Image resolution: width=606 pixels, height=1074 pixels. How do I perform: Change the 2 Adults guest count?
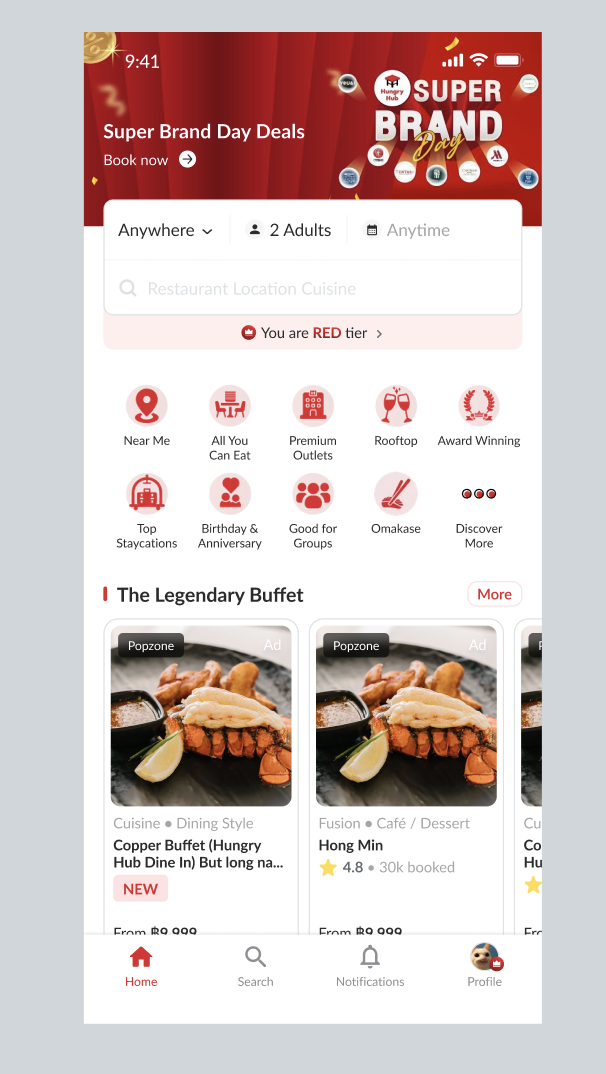[289, 230]
